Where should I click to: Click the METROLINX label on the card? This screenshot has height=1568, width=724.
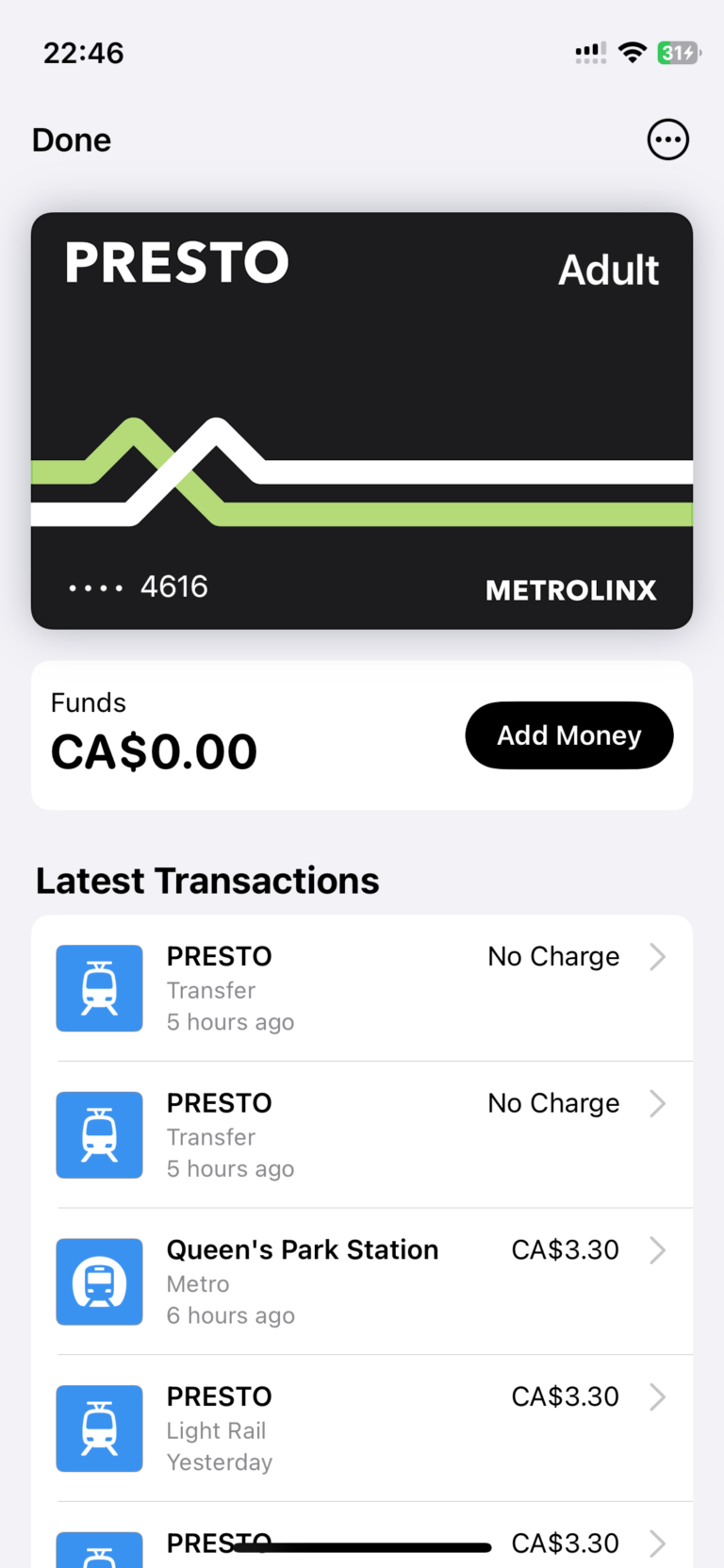[x=570, y=590]
